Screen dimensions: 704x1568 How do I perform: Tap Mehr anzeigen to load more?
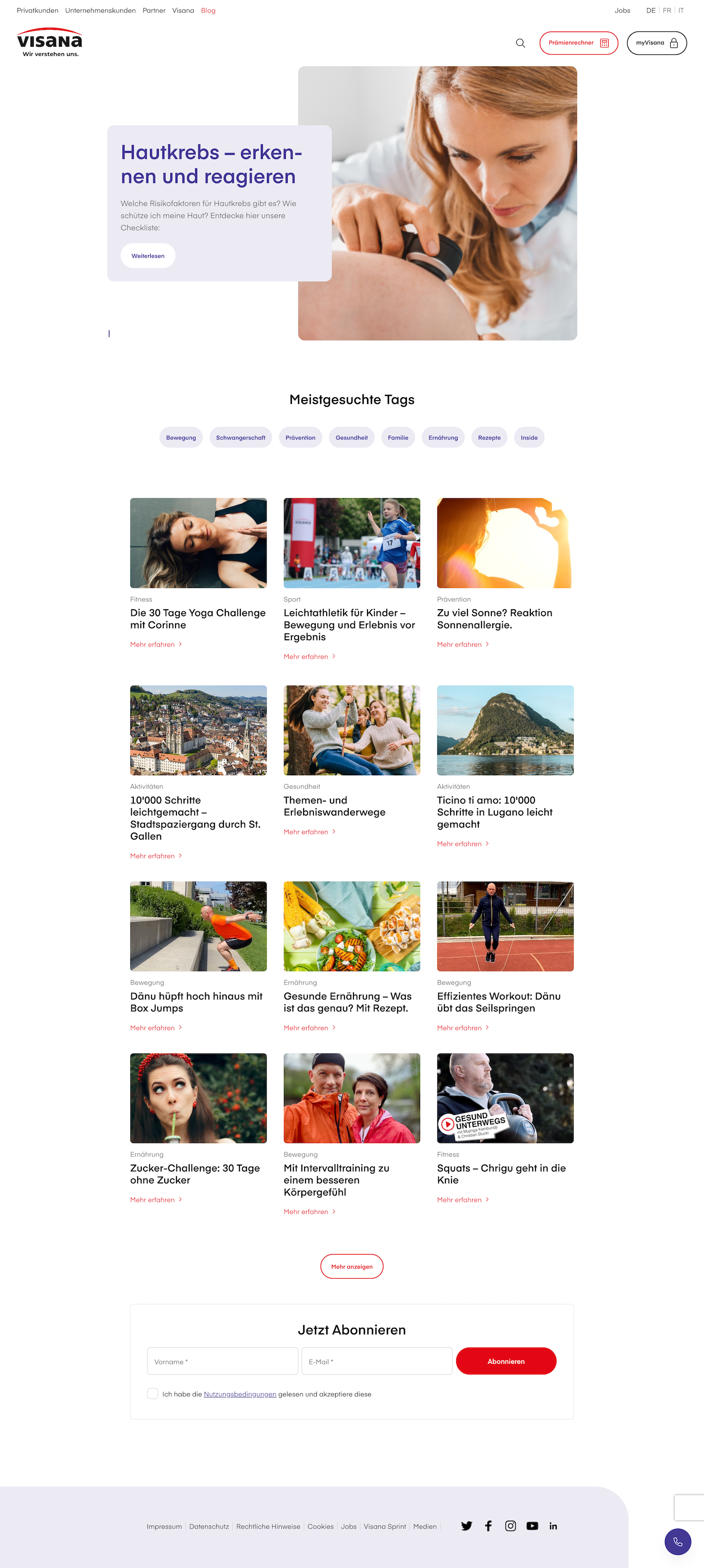point(352,1266)
